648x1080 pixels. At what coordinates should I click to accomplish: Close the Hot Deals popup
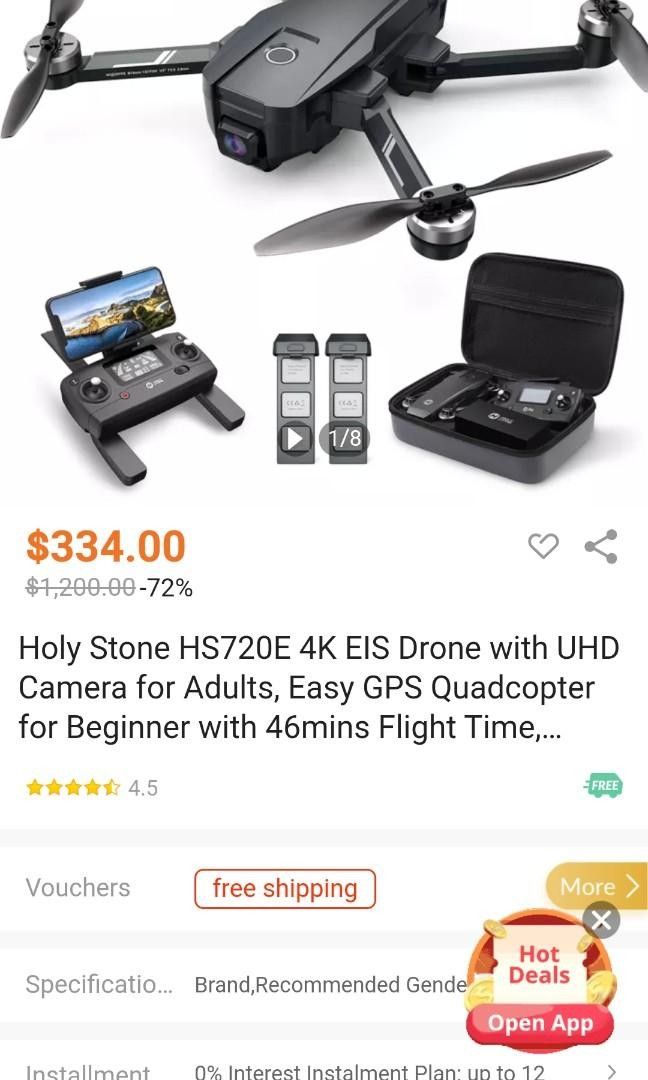(601, 921)
